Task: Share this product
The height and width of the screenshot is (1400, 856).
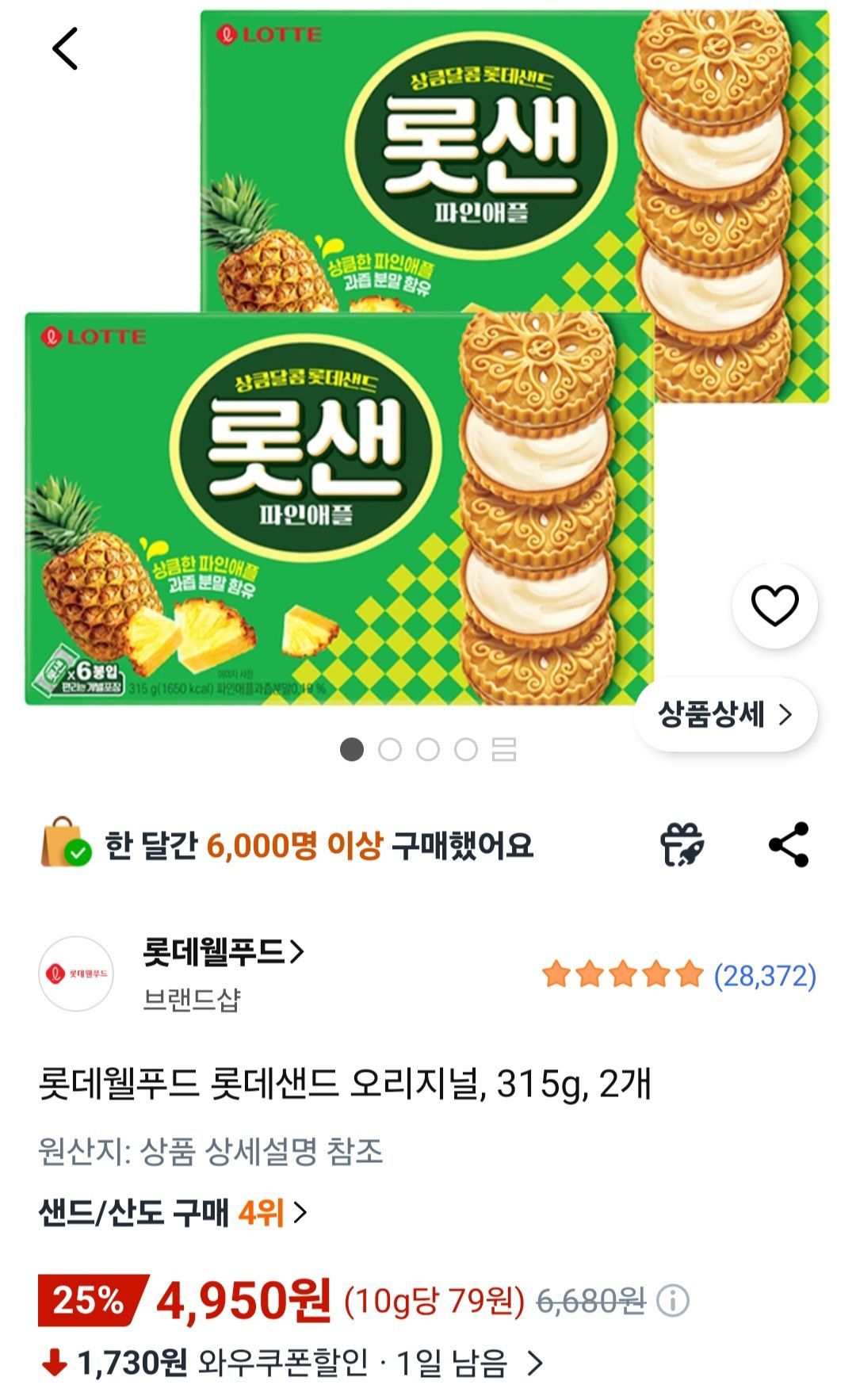Action: coord(789,845)
